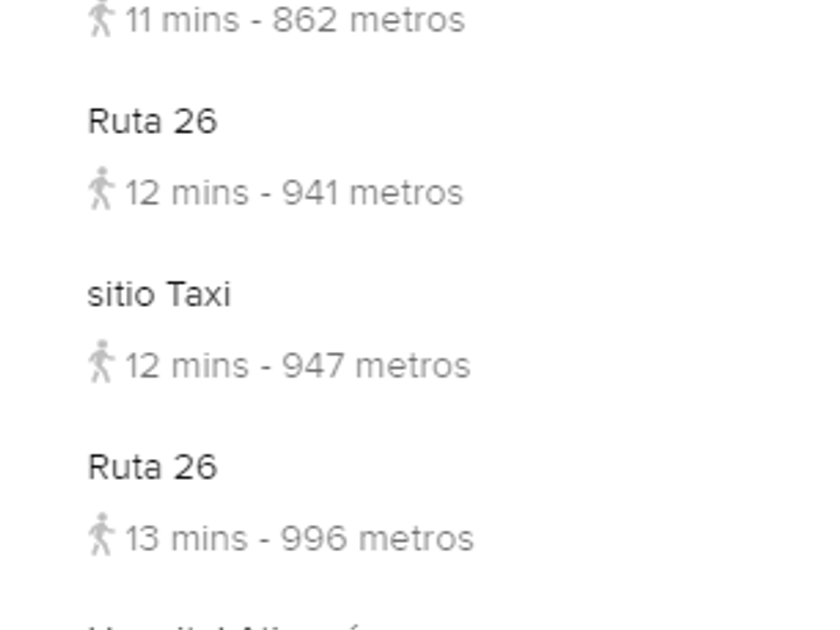Open the Ruta 26 stop at 996 metros
The width and height of the screenshot is (840, 630).
(153, 468)
